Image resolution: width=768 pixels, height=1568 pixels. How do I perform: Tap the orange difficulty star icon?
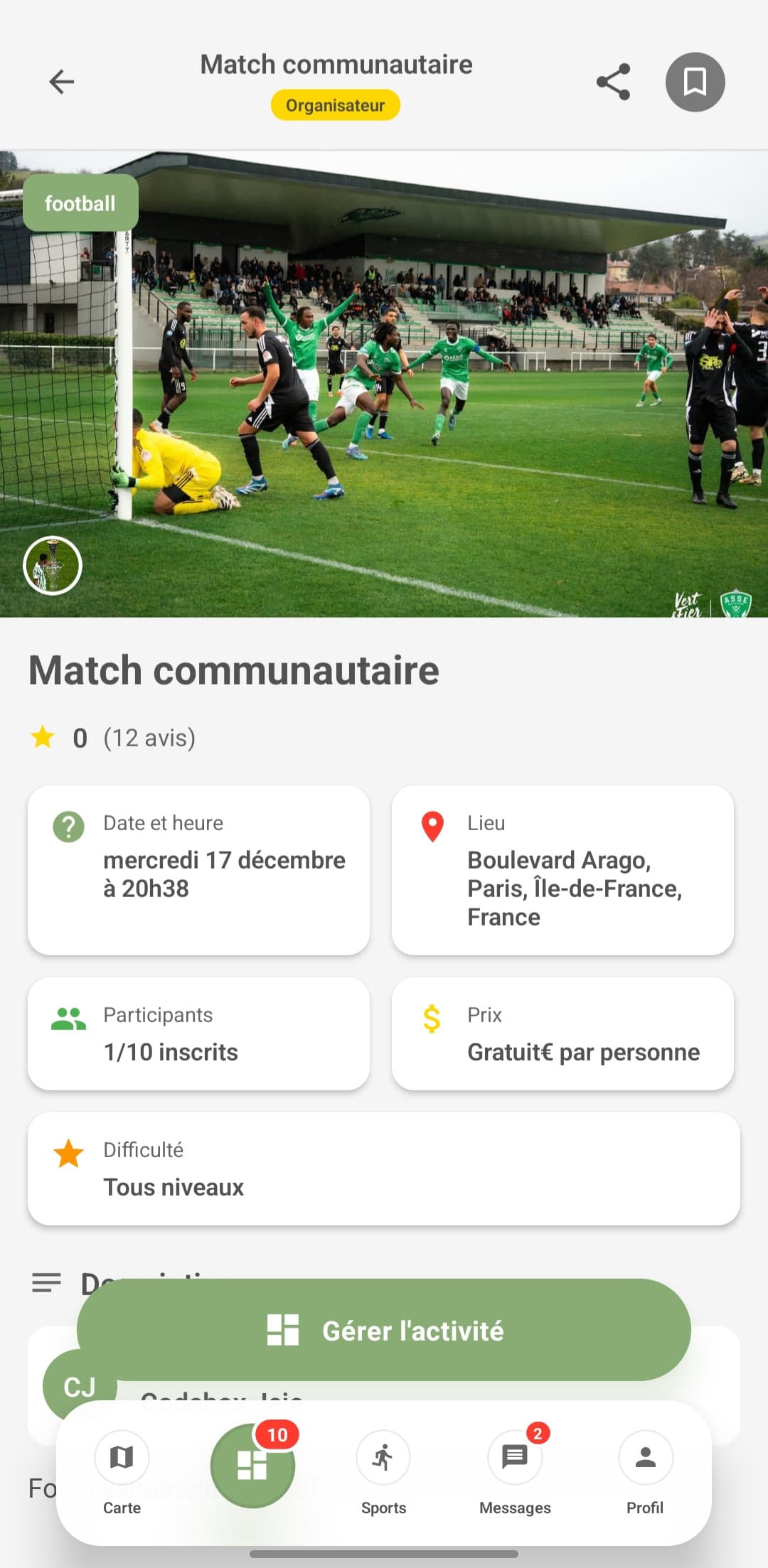69,1150
